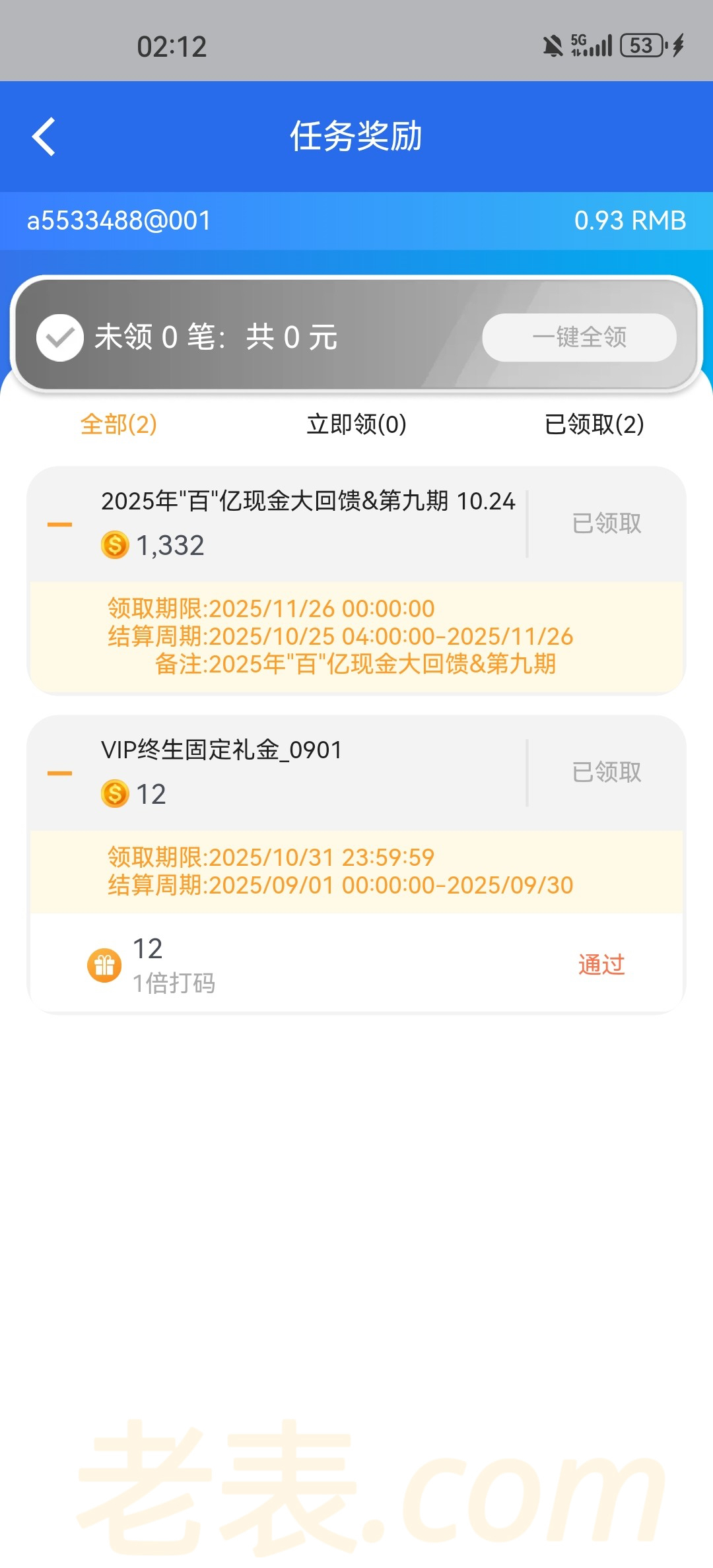Viewport: 713px width, 1568px height.
Task: Toggle the select-all checkmark beside 未领
Action: click(x=60, y=338)
